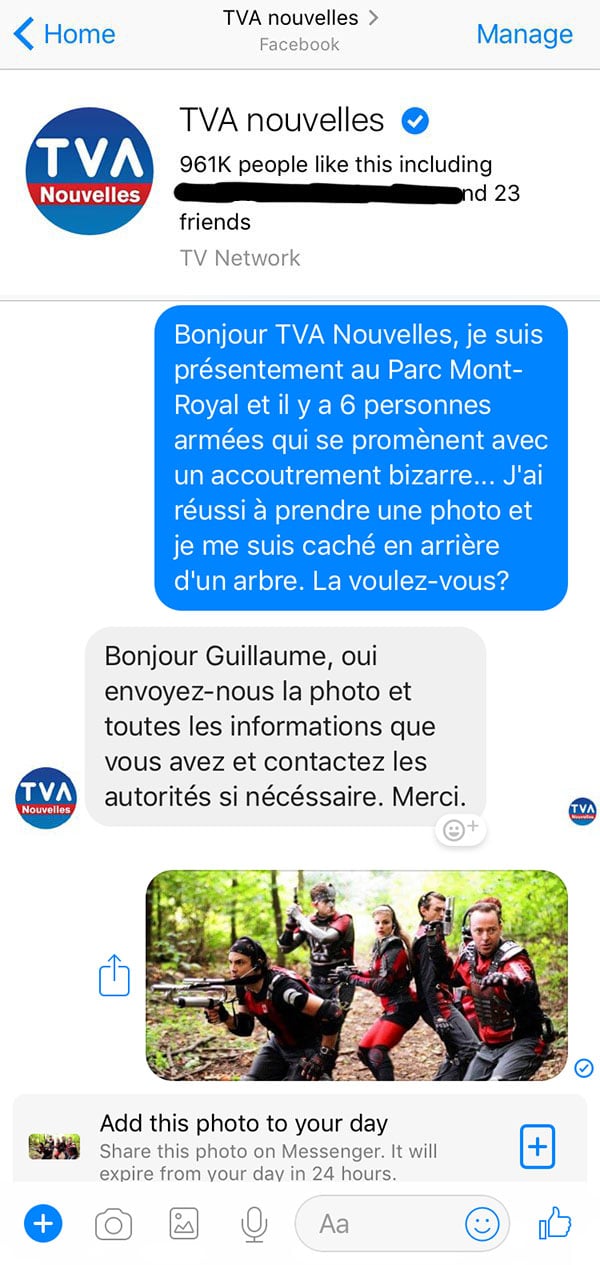Viewport: 600px width, 1265px height.
Task: Open the sent photo of armed people
Action: tap(356, 975)
